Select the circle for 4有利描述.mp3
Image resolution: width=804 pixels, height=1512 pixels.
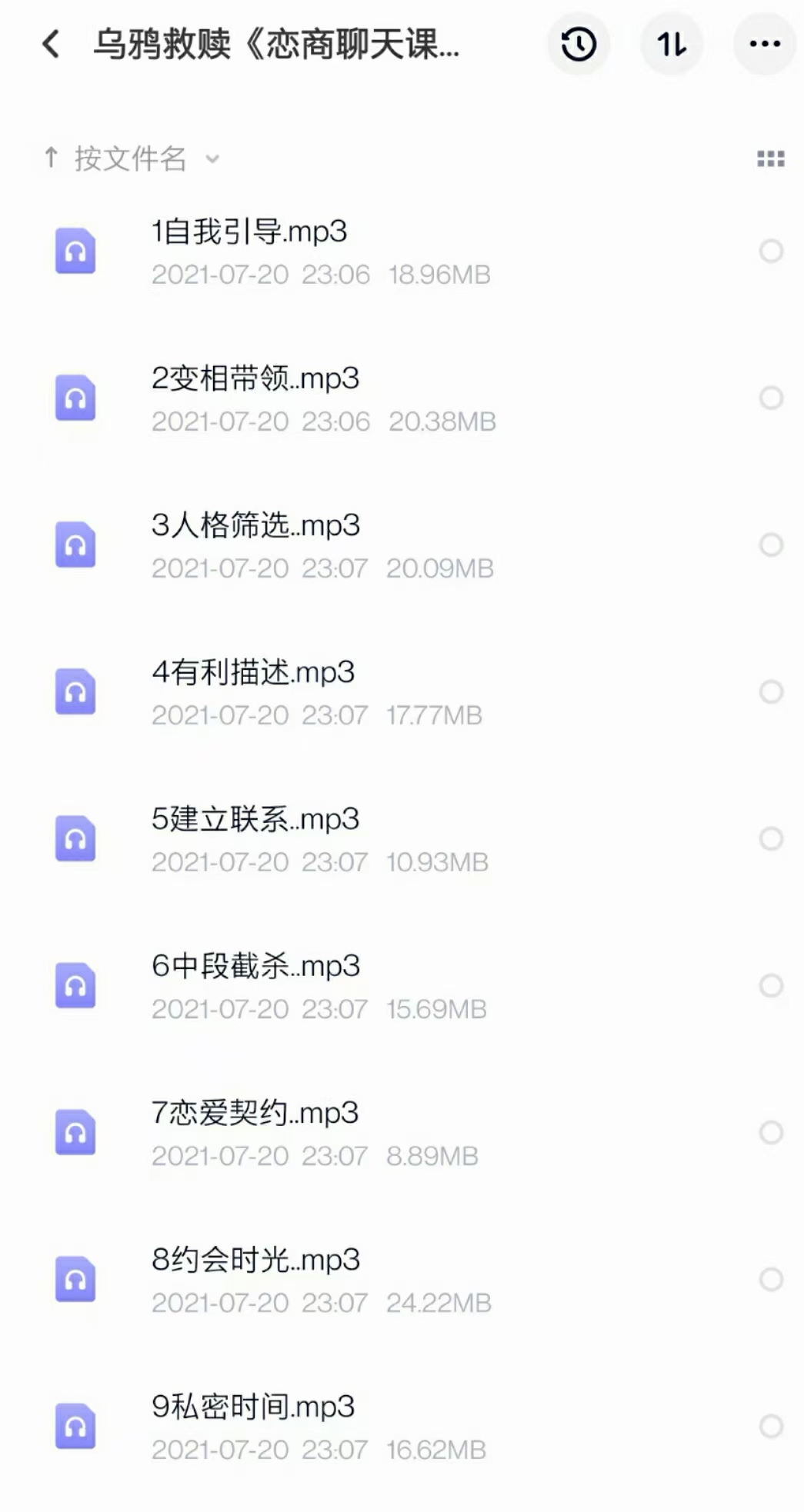point(771,691)
